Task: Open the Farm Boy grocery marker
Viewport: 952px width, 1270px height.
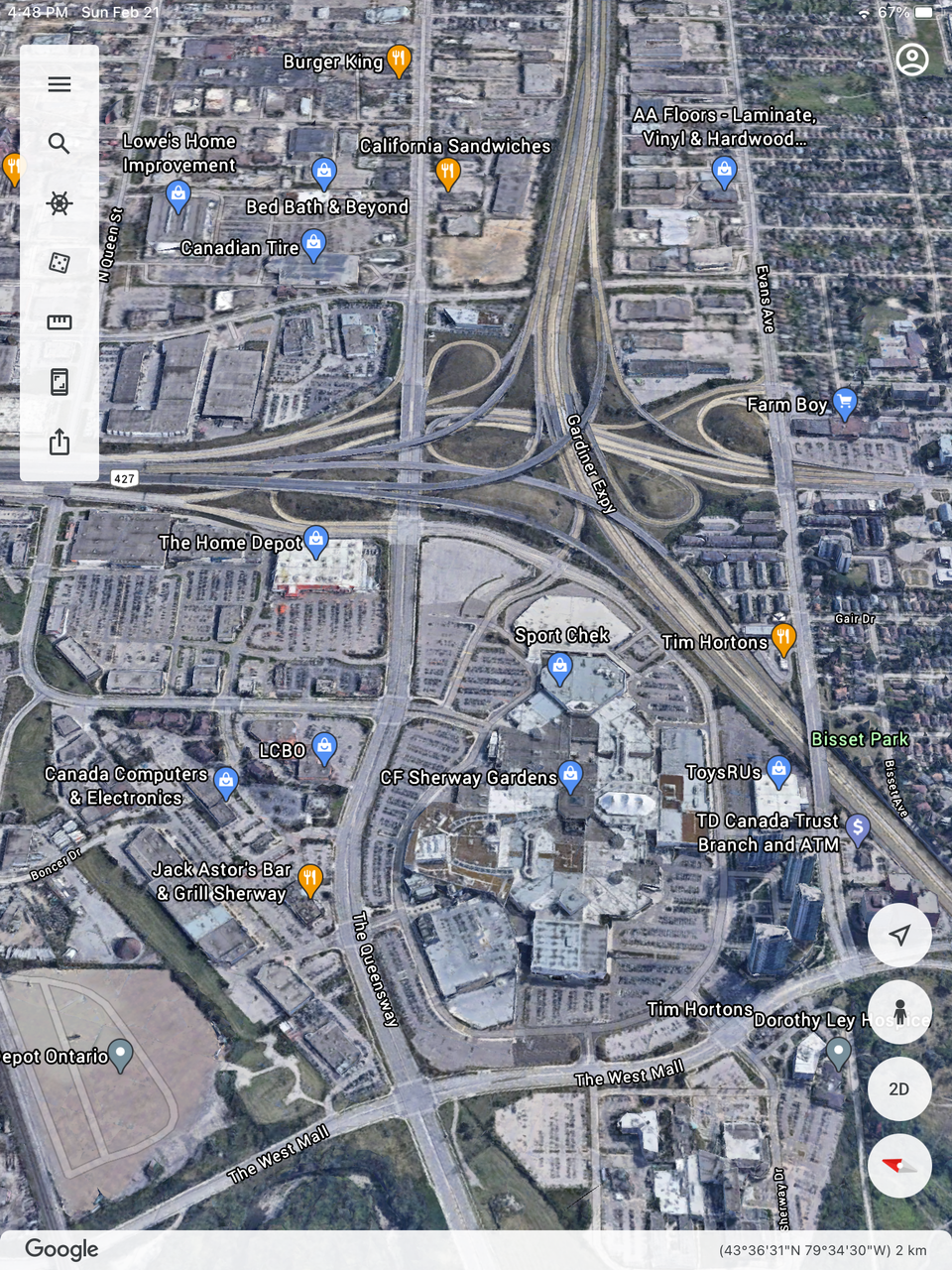Action: [844, 402]
